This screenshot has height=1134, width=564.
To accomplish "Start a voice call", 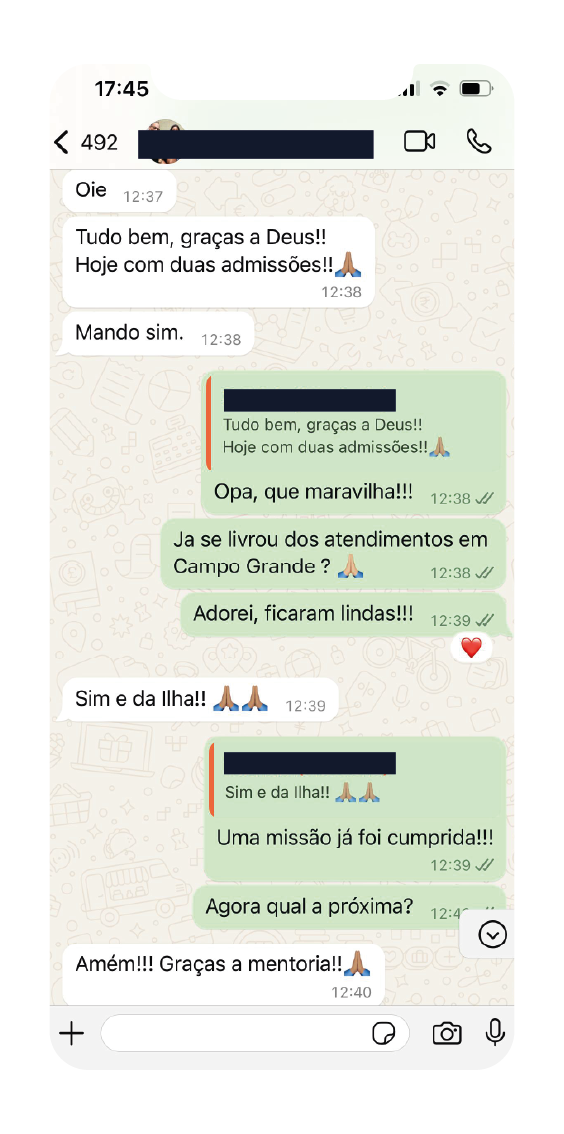I will click(x=479, y=142).
